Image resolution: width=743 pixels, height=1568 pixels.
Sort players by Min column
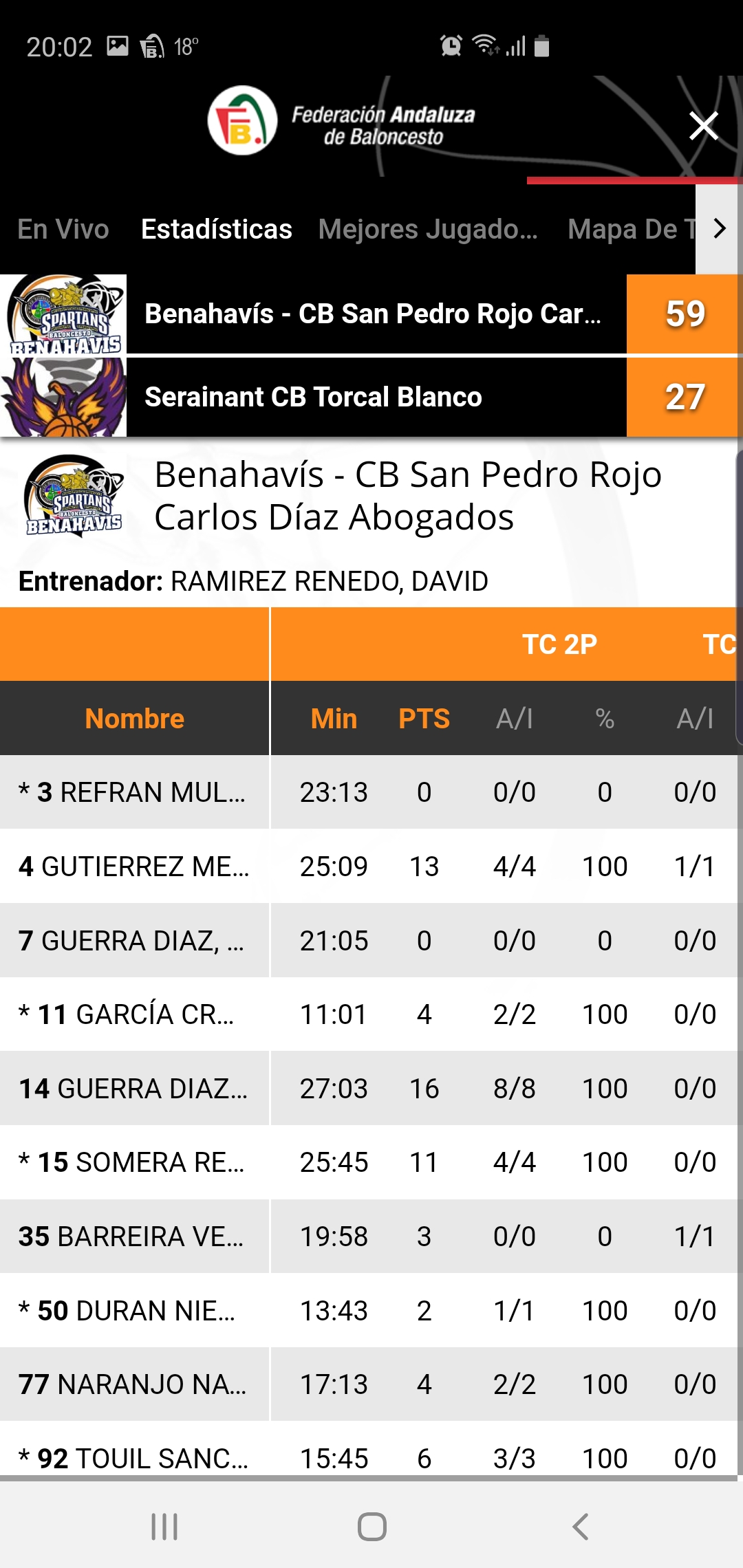click(334, 719)
